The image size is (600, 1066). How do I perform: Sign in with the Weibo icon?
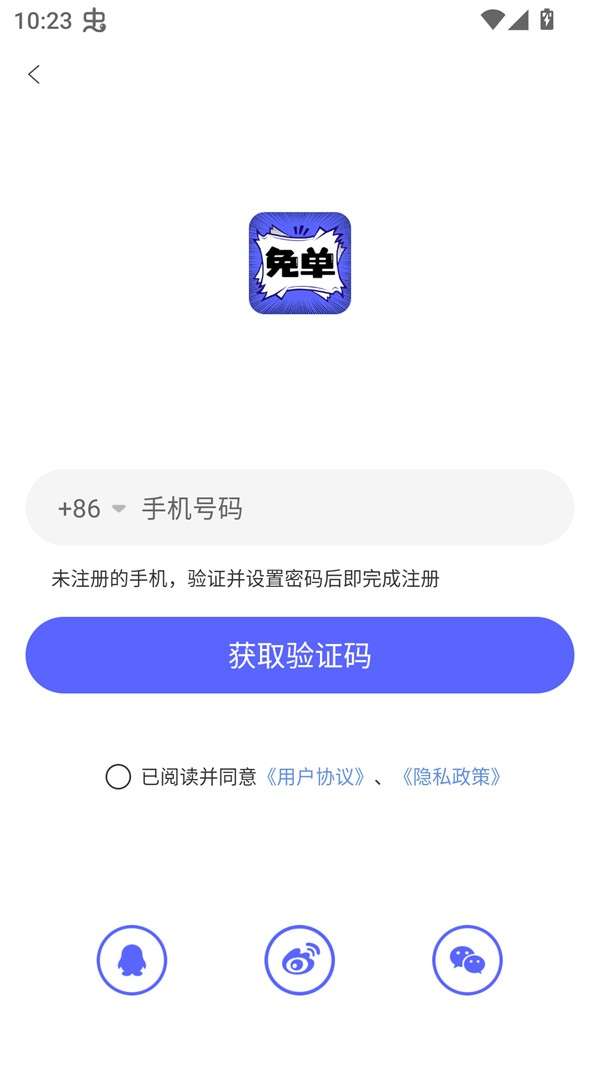(299, 960)
